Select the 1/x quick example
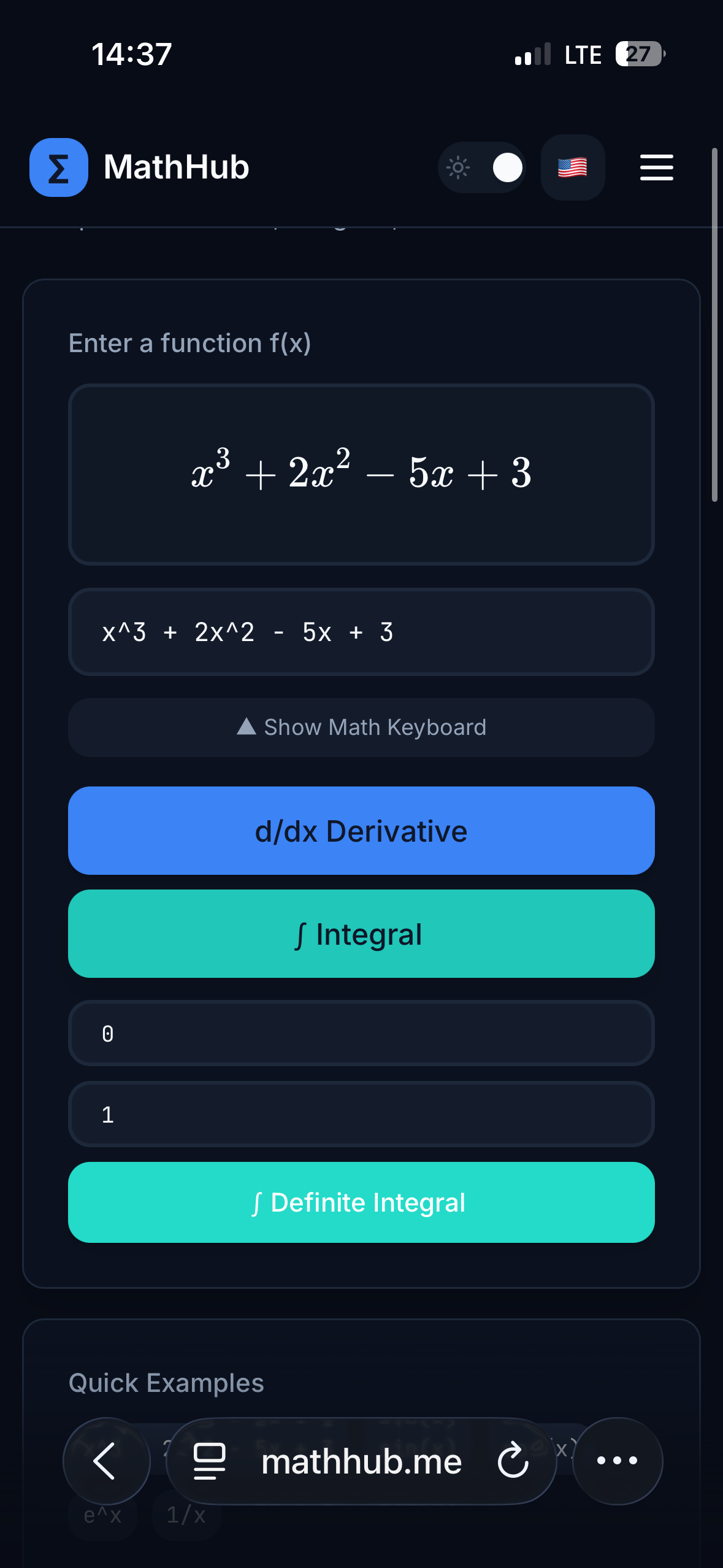This screenshot has width=723, height=1568. point(186,1515)
